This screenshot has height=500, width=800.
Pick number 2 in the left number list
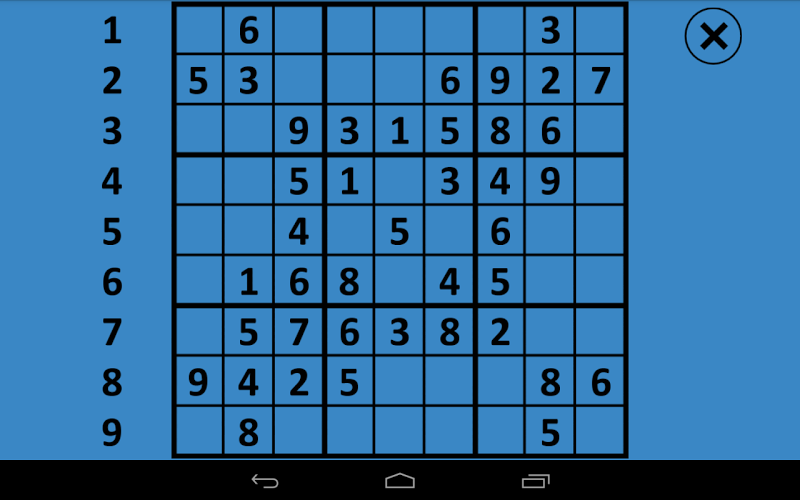coord(112,81)
